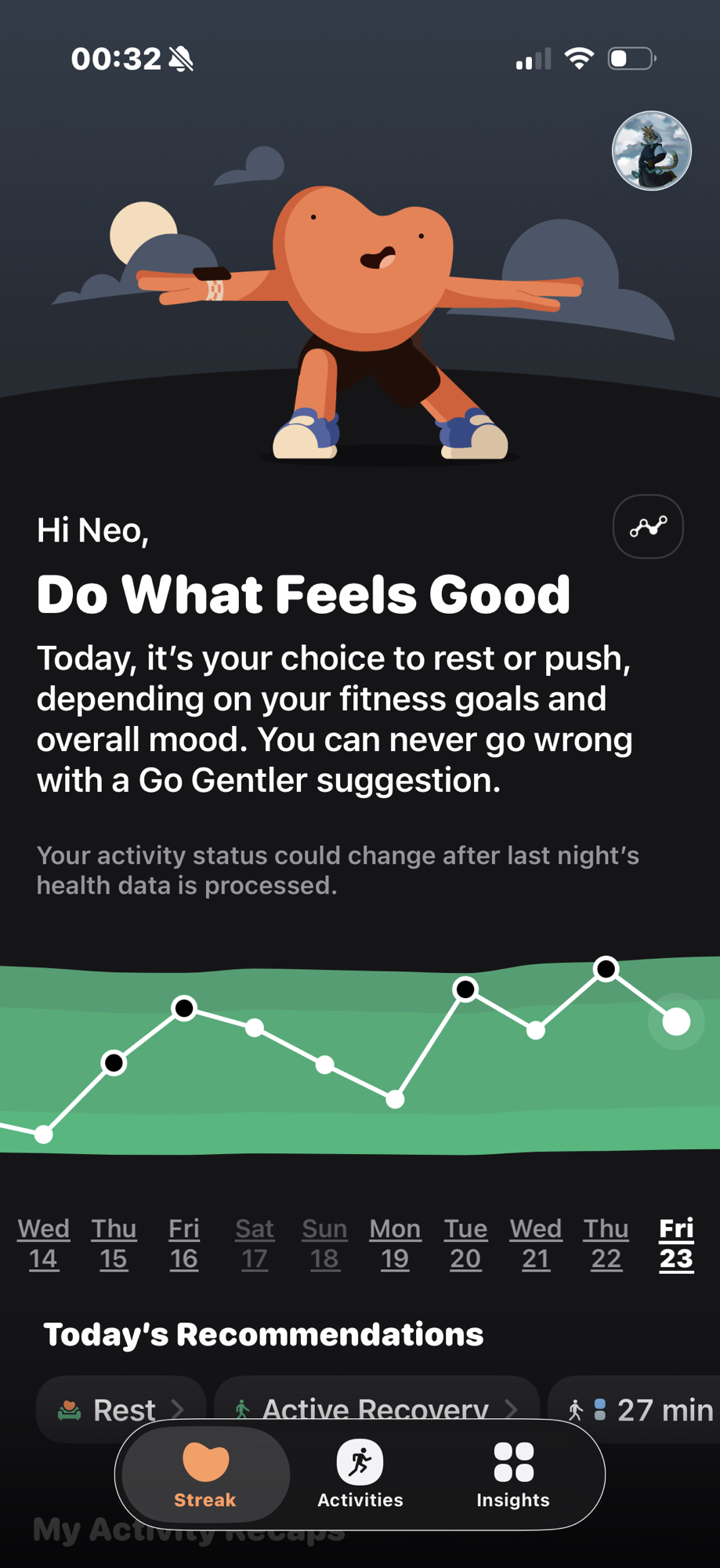Select Wed 14 on the timeline

44,1243
